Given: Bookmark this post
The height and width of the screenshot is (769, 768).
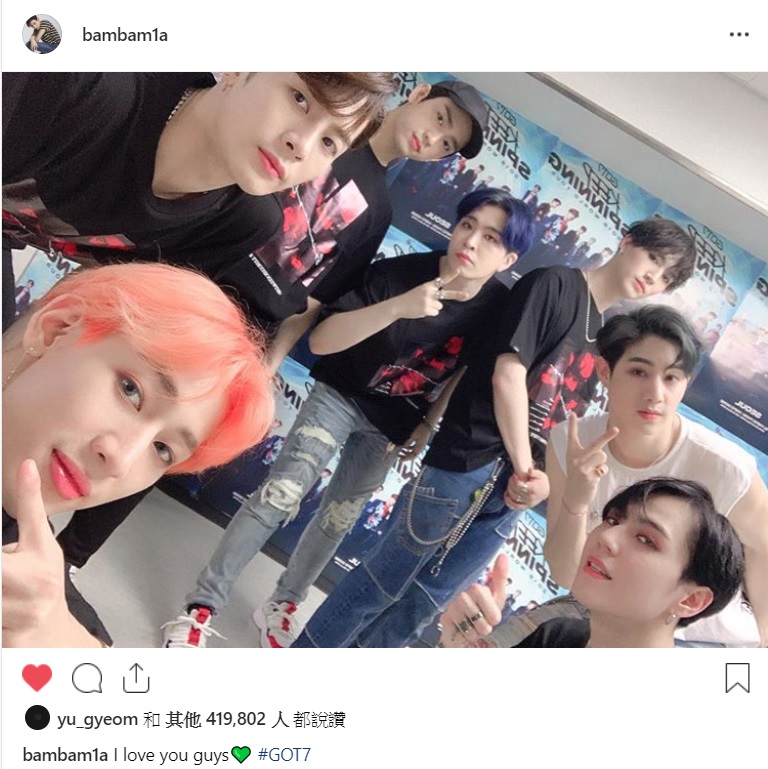Looking at the screenshot, I should tap(737, 679).
